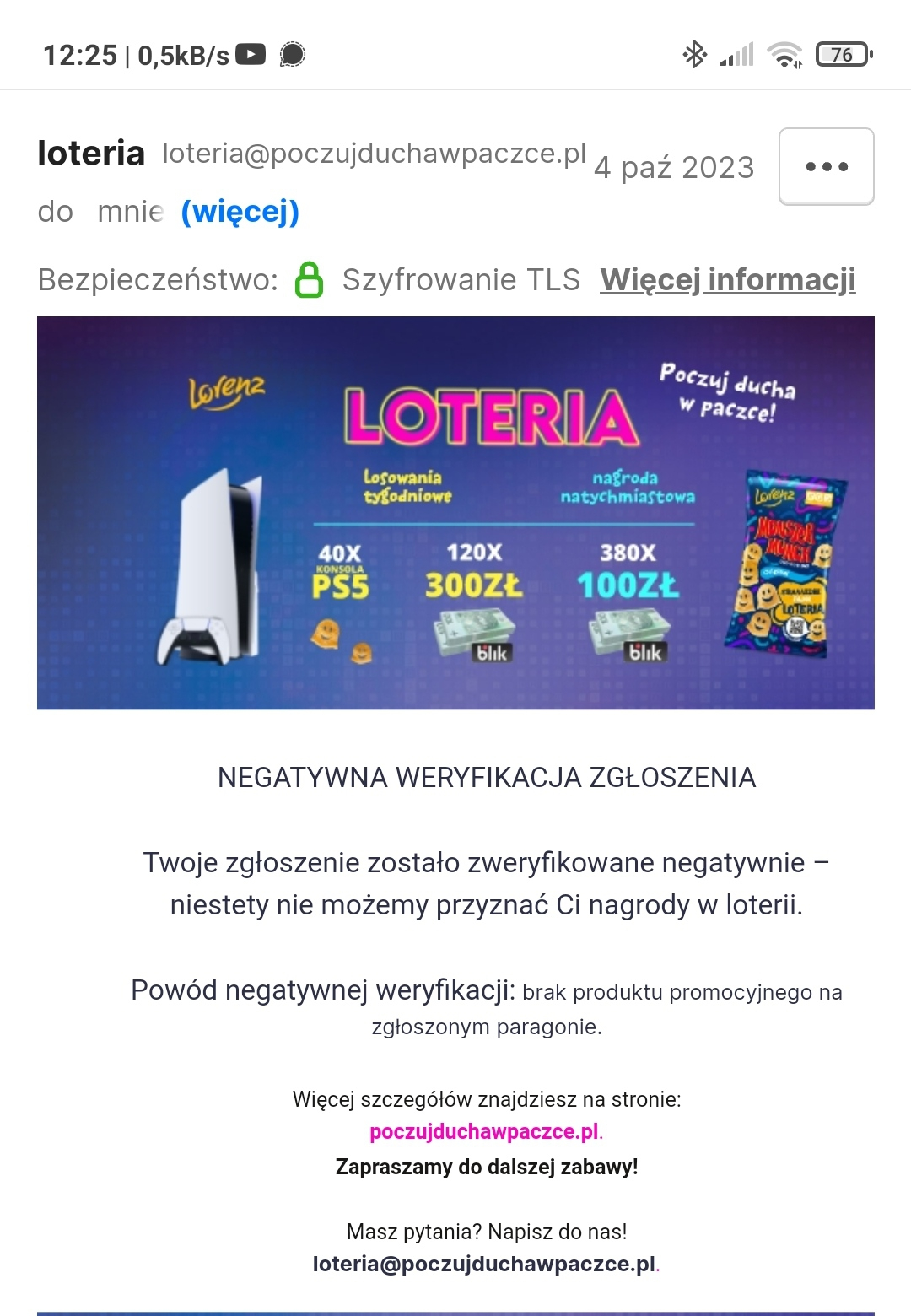The width and height of the screenshot is (911, 1316).
Task: Open the poczujduchawpaczce.pl website link
Action: click(484, 1131)
